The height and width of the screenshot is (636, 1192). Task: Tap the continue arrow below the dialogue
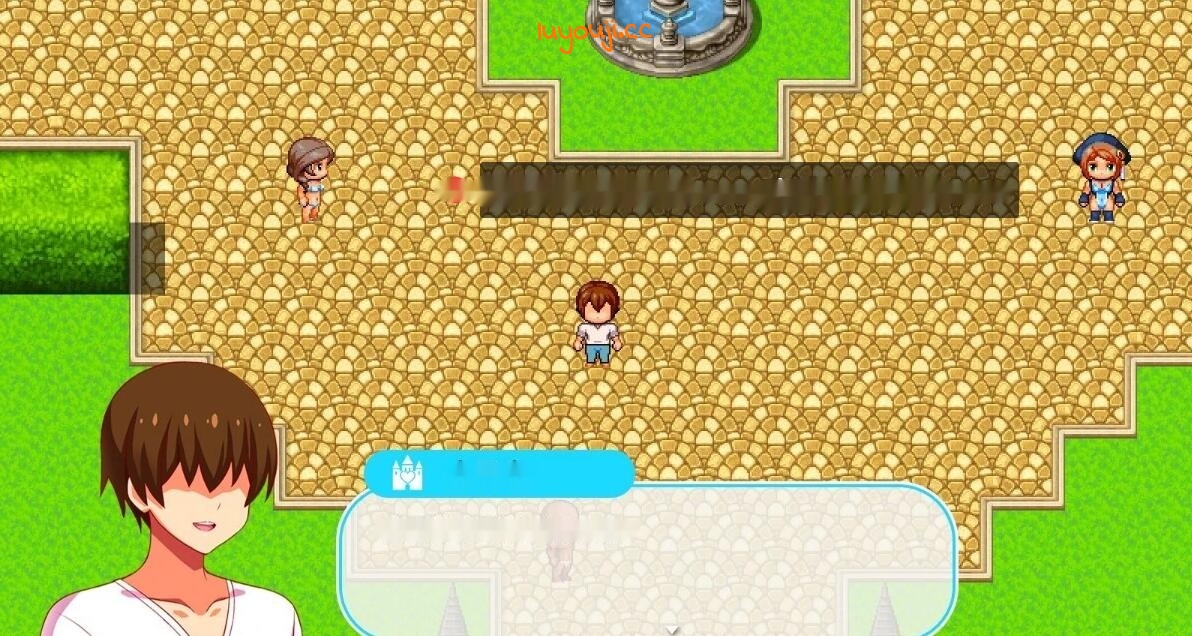point(673,630)
